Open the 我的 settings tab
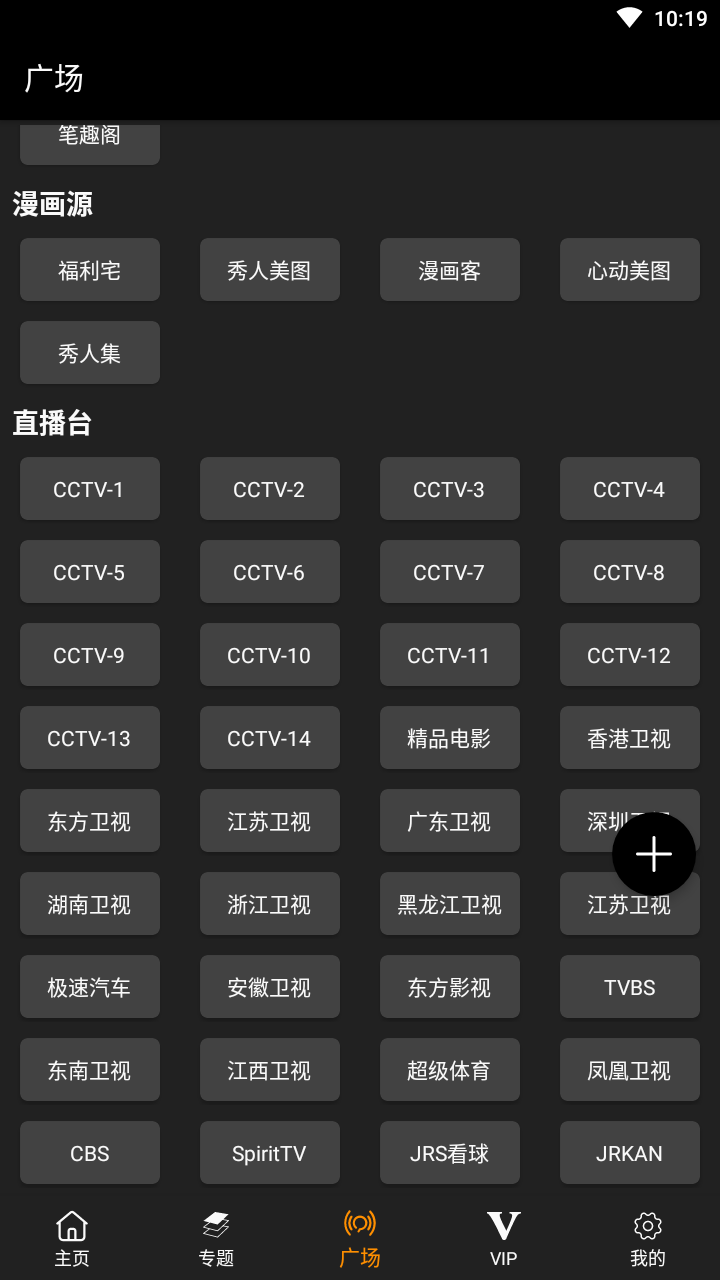This screenshot has height=1280, width=720. click(x=648, y=1238)
